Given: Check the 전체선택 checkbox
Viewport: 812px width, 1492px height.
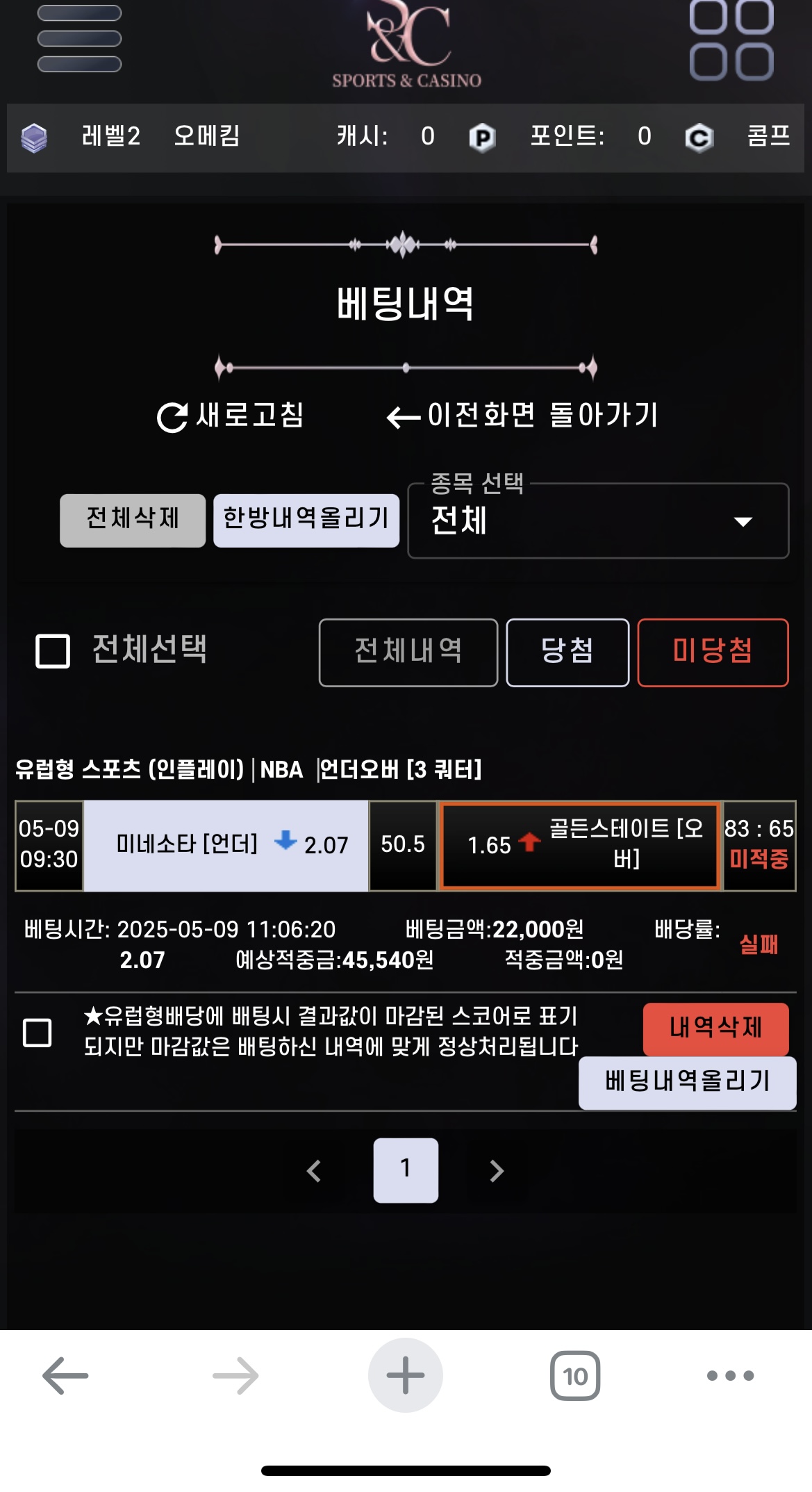Looking at the screenshot, I should point(53,651).
